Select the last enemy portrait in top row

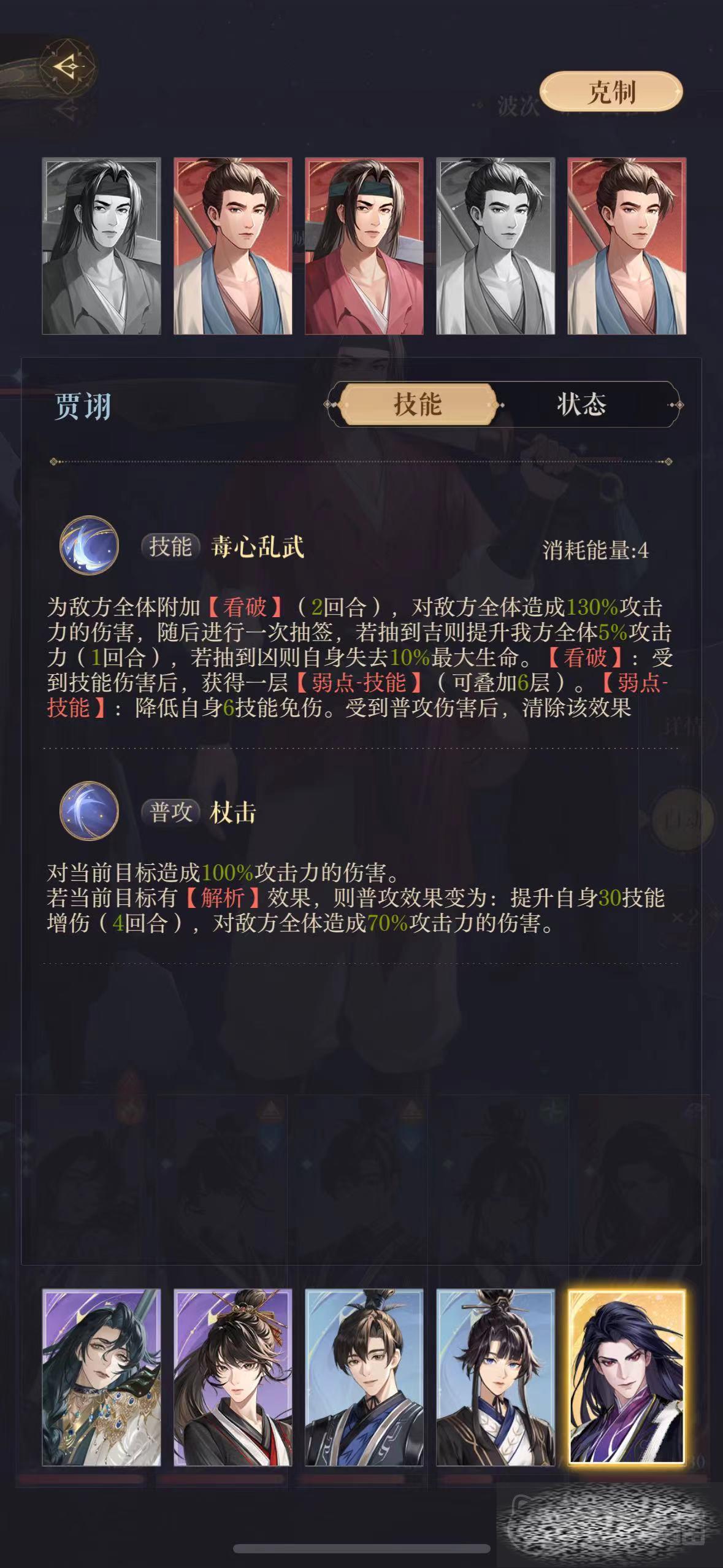(x=627, y=246)
